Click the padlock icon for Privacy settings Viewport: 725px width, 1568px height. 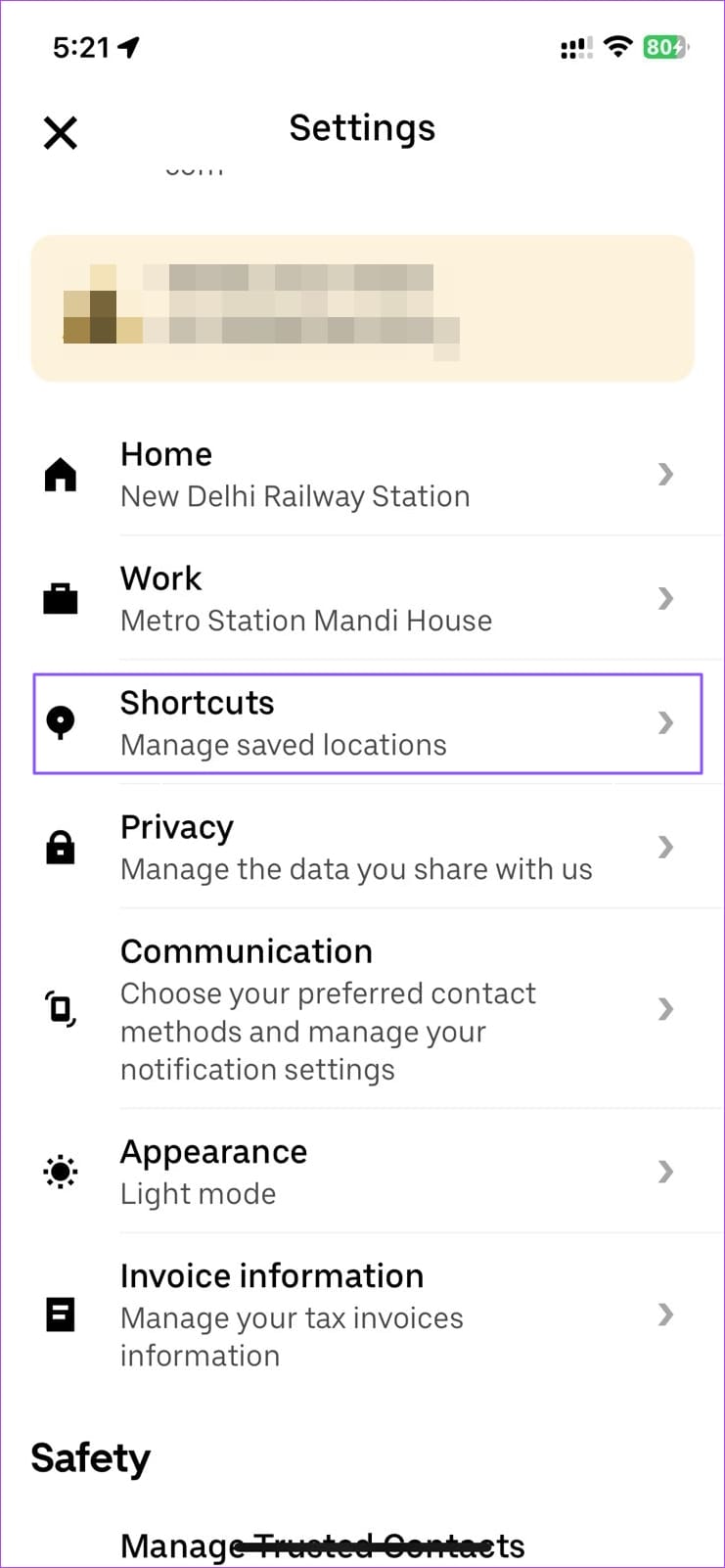60,847
